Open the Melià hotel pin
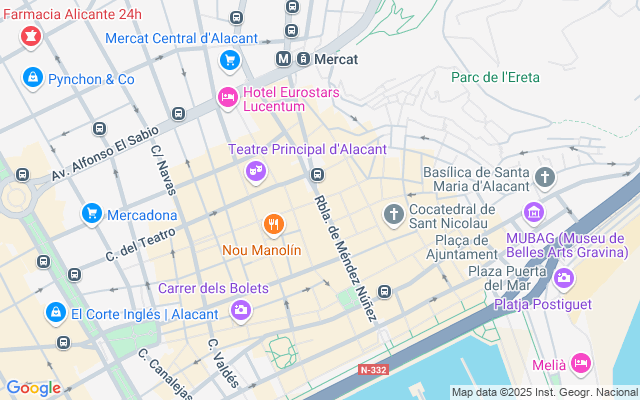This screenshot has height=400, width=640. click(x=581, y=364)
